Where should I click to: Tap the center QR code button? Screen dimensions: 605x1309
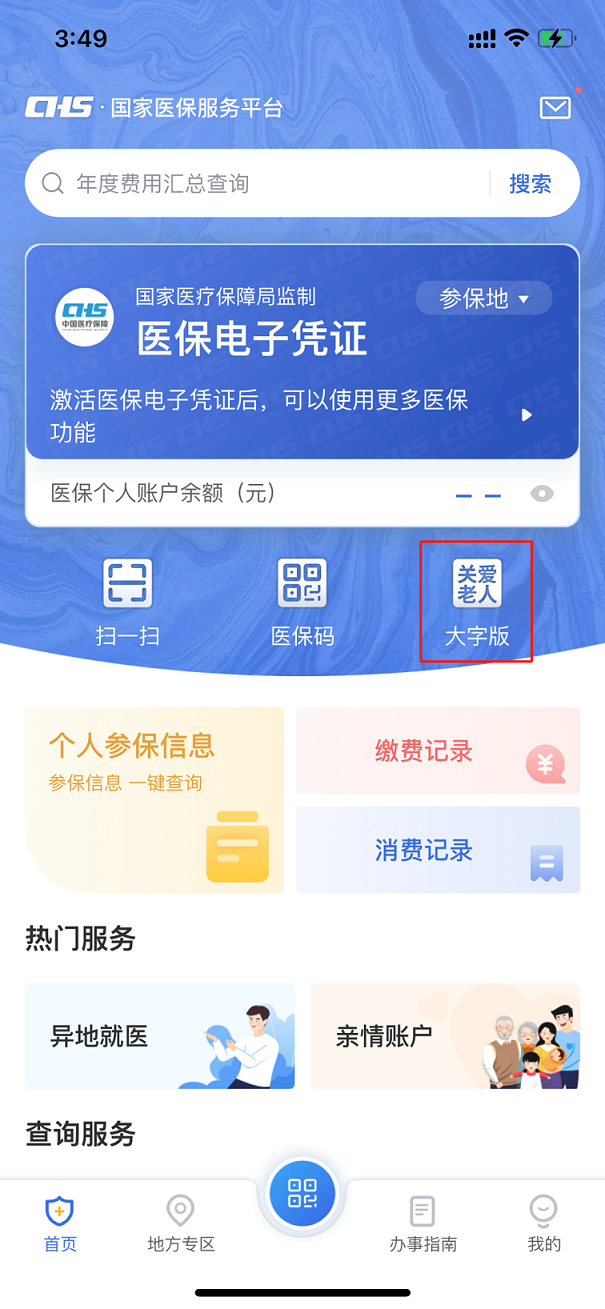(x=302, y=1193)
